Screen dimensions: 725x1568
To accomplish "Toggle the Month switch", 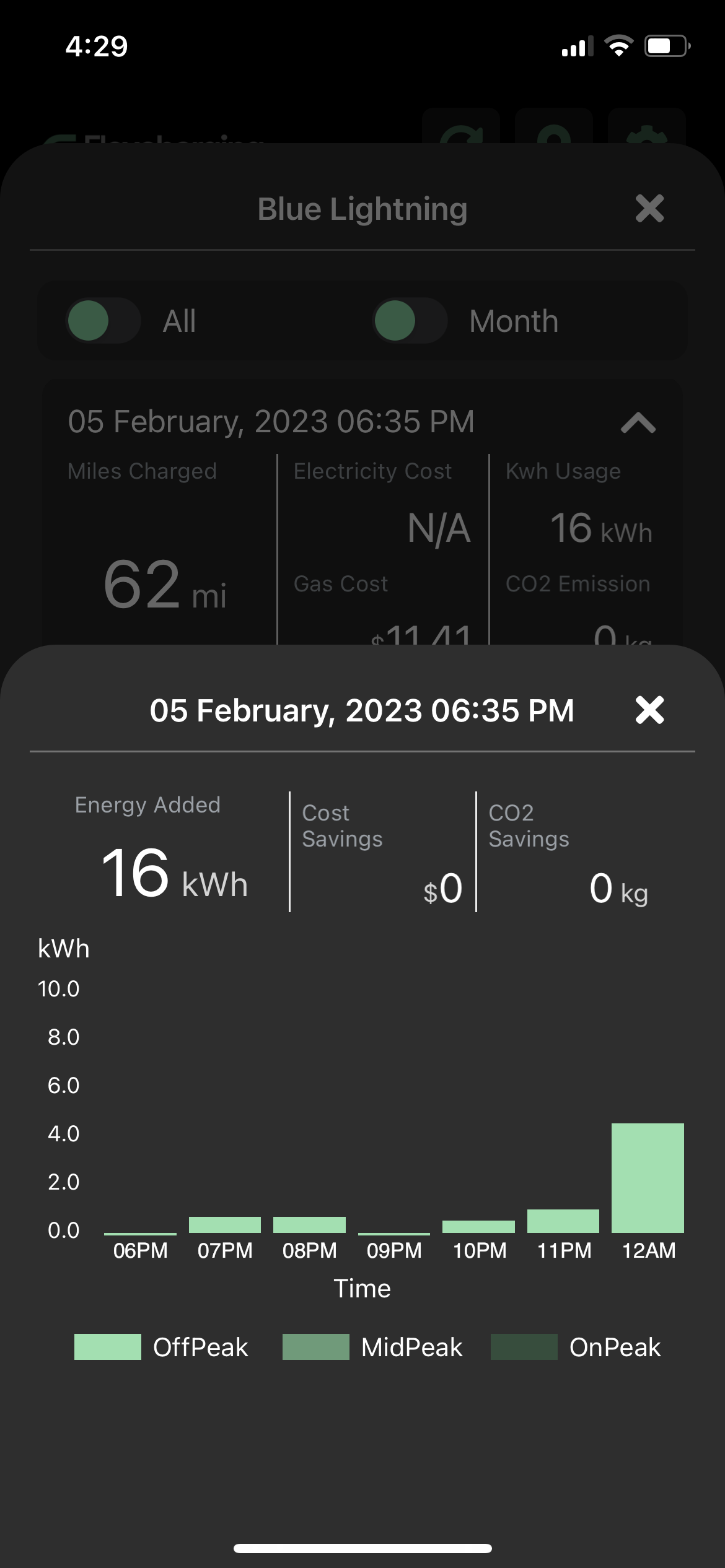I will (x=410, y=321).
